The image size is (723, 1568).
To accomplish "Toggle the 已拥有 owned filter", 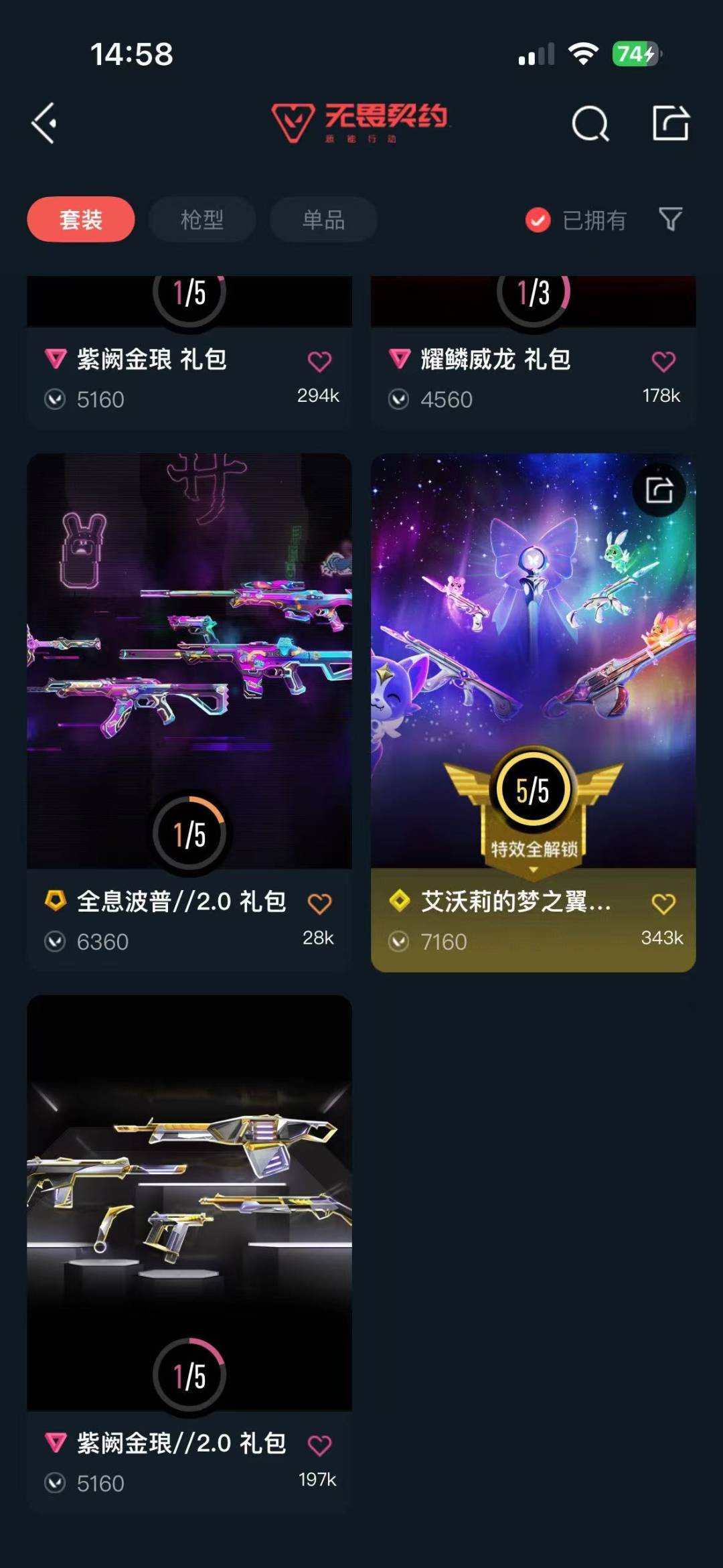I will point(538,219).
